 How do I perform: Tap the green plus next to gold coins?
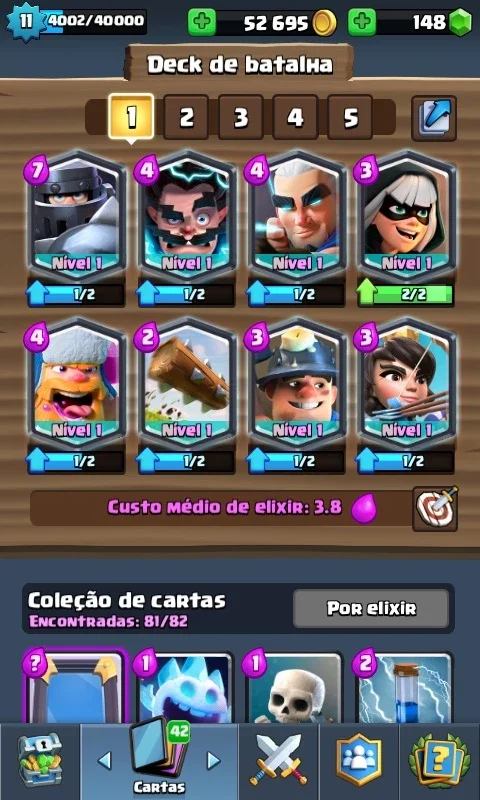[201, 22]
